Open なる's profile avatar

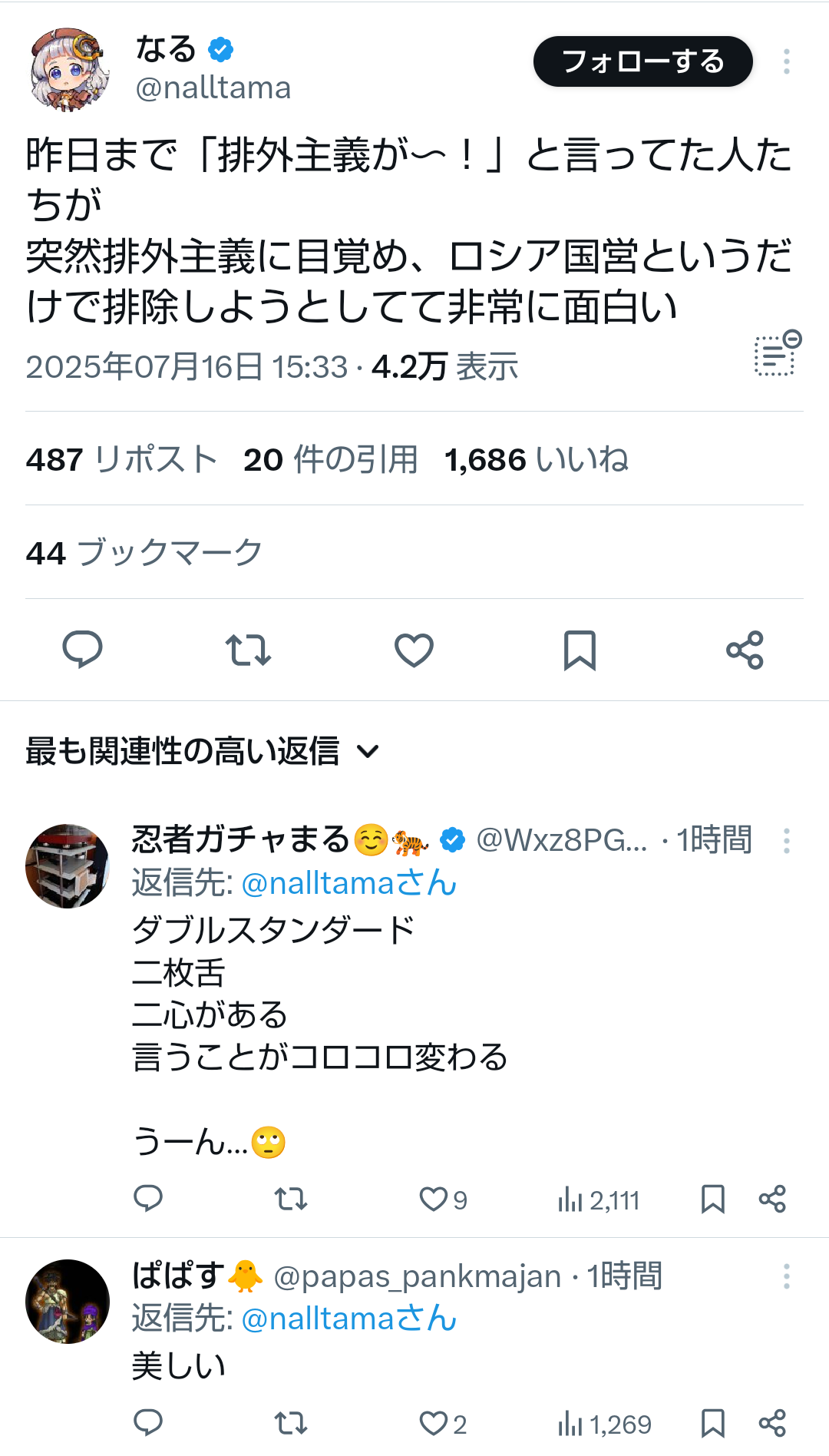[x=69, y=70]
